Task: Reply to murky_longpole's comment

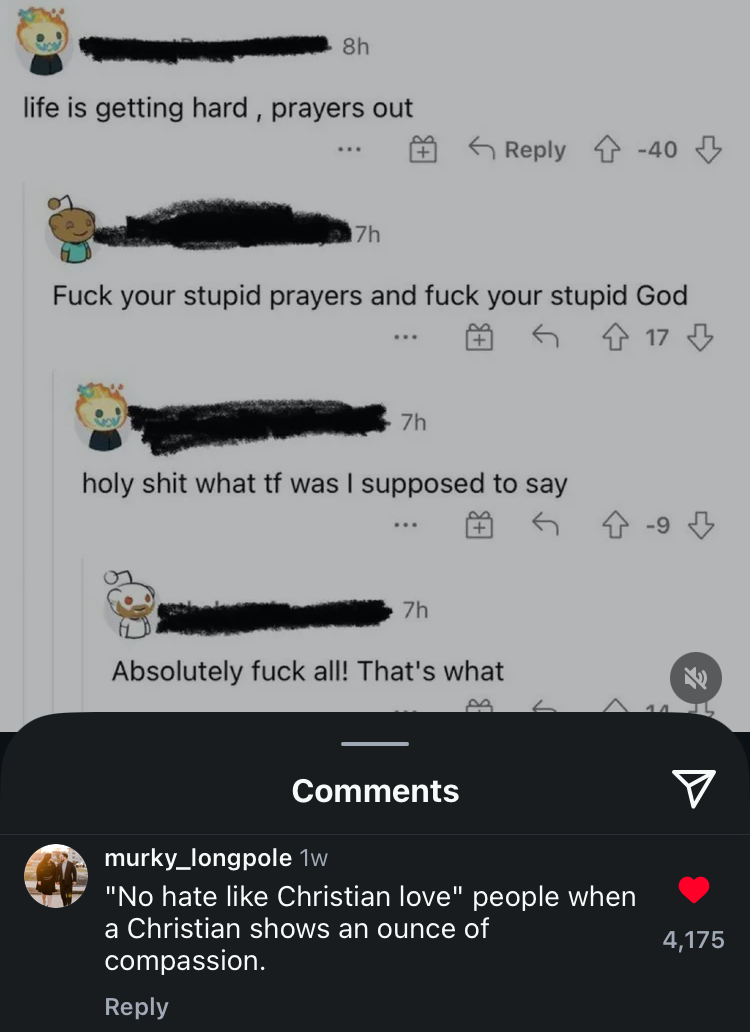Action: (x=136, y=1006)
